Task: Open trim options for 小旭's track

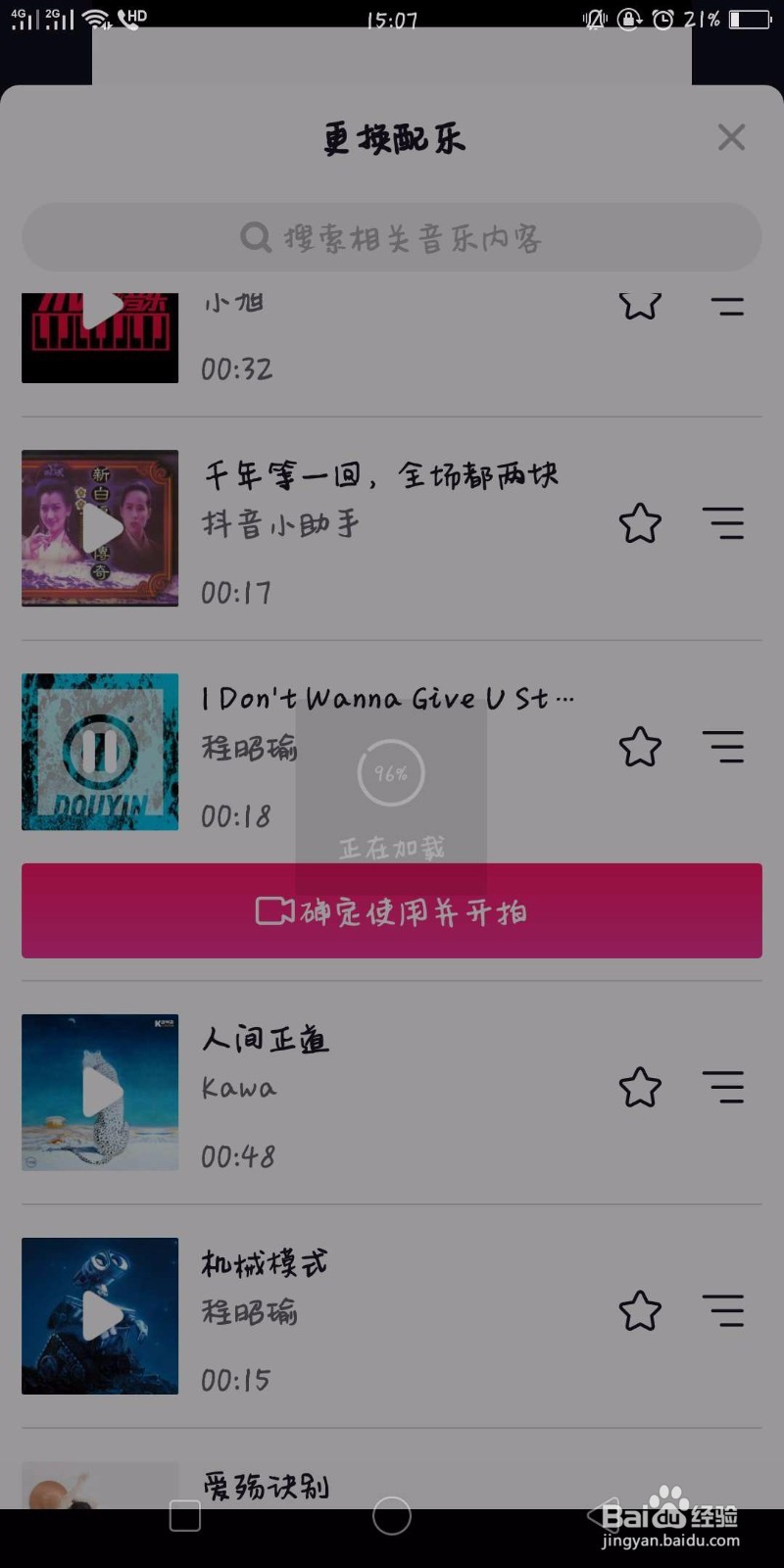Action: click(727, 307)
